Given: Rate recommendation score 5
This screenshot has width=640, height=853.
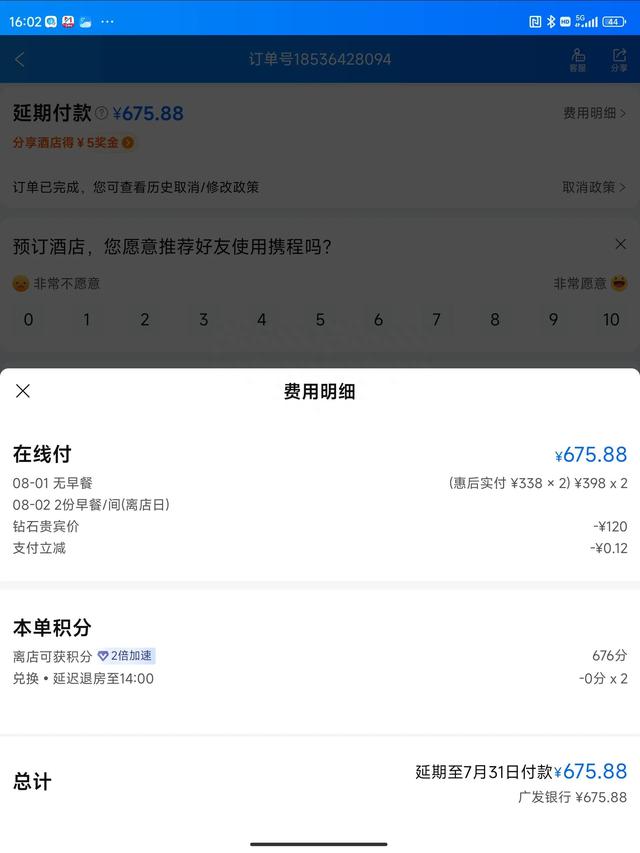Looking at the screenshot, I should (x=320, y=320).
